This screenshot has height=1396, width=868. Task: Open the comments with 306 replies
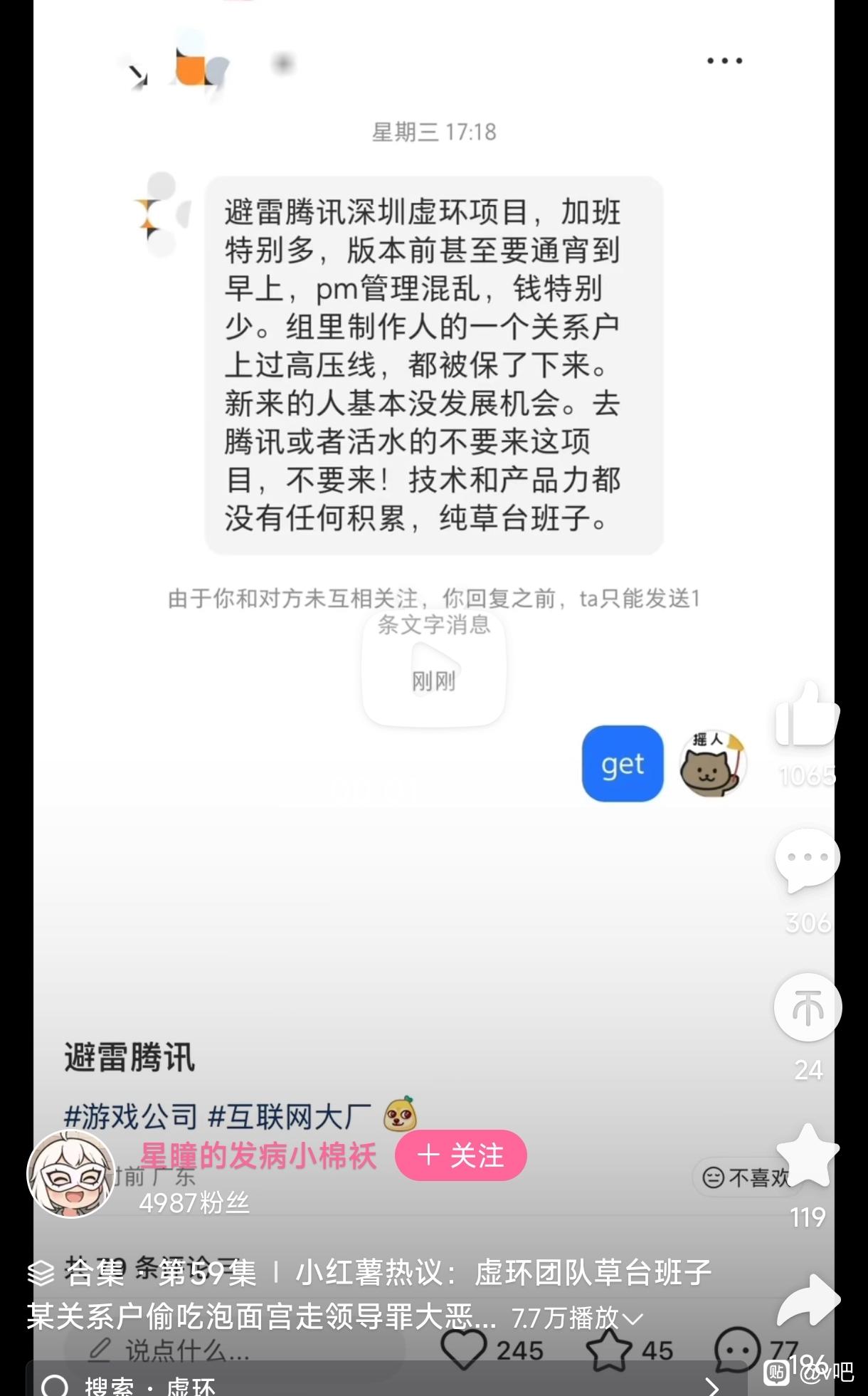[x=807, y=861]
